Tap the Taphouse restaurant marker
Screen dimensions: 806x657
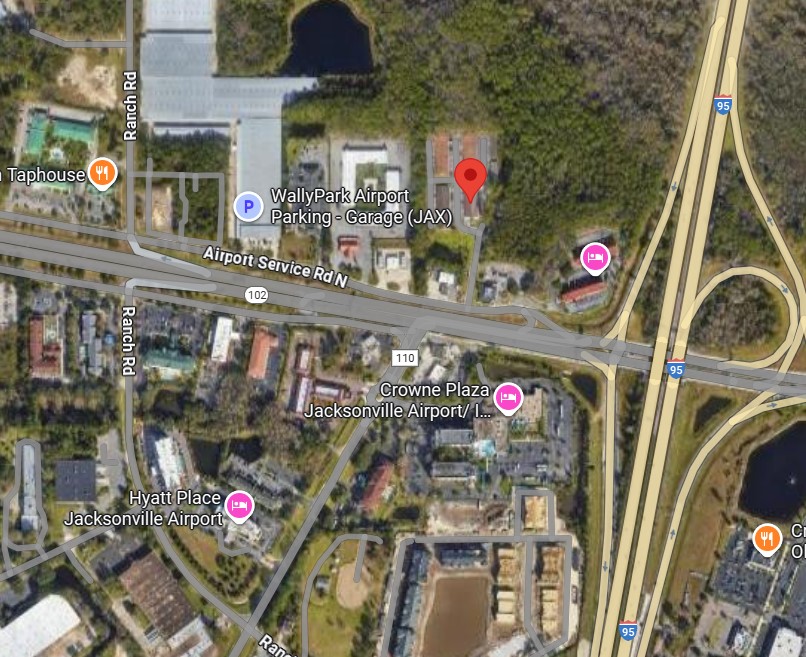(x=101, y=174)
